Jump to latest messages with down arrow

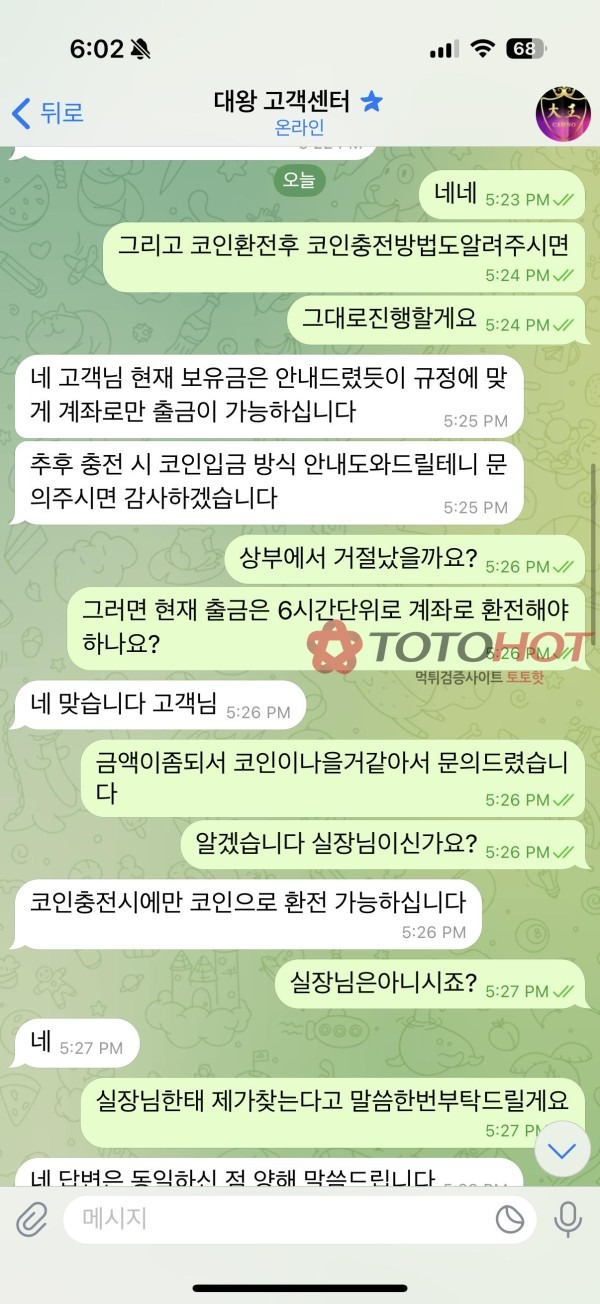click(x=563, y=1150)
